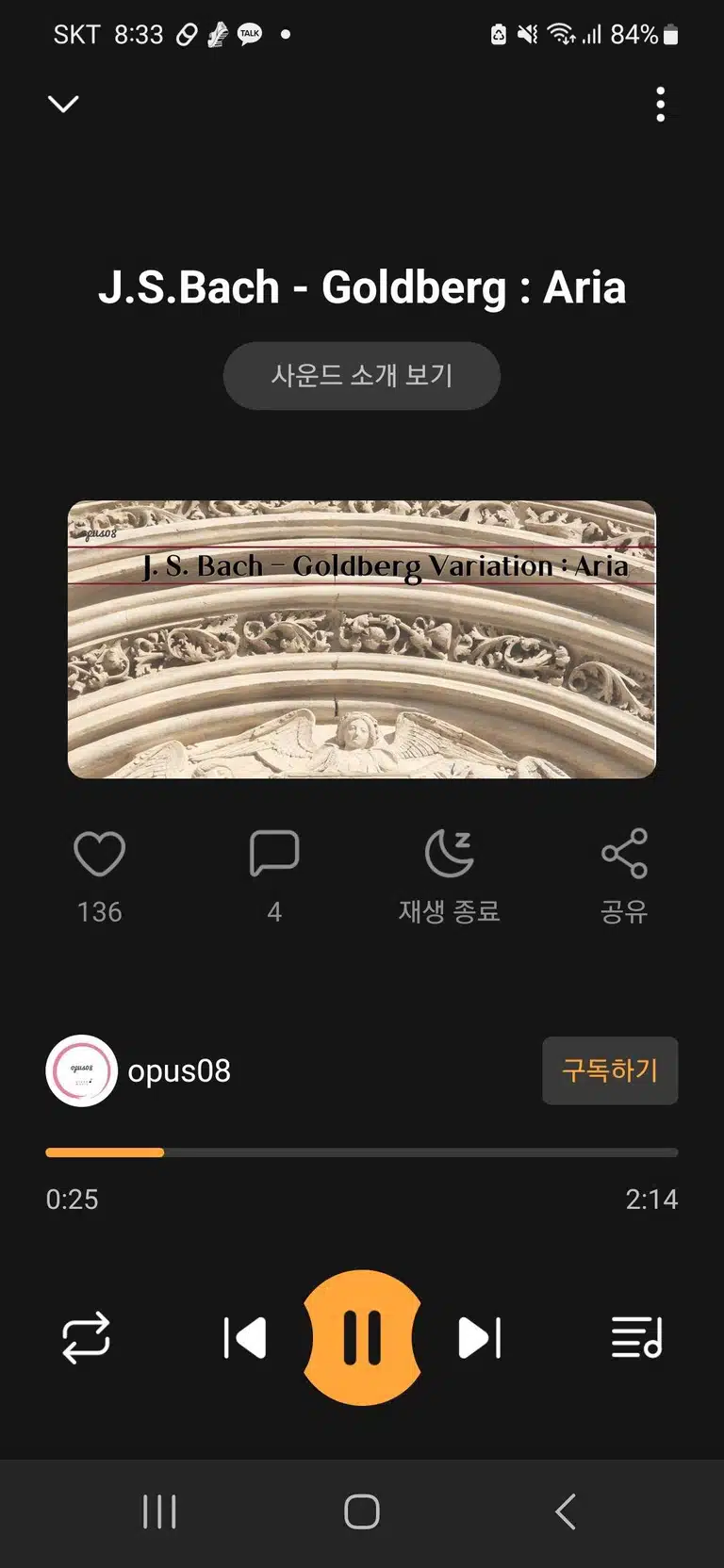The image size is (724, 1568).
Task: Open the opus08 channel profile
Action: (139, 1070)
